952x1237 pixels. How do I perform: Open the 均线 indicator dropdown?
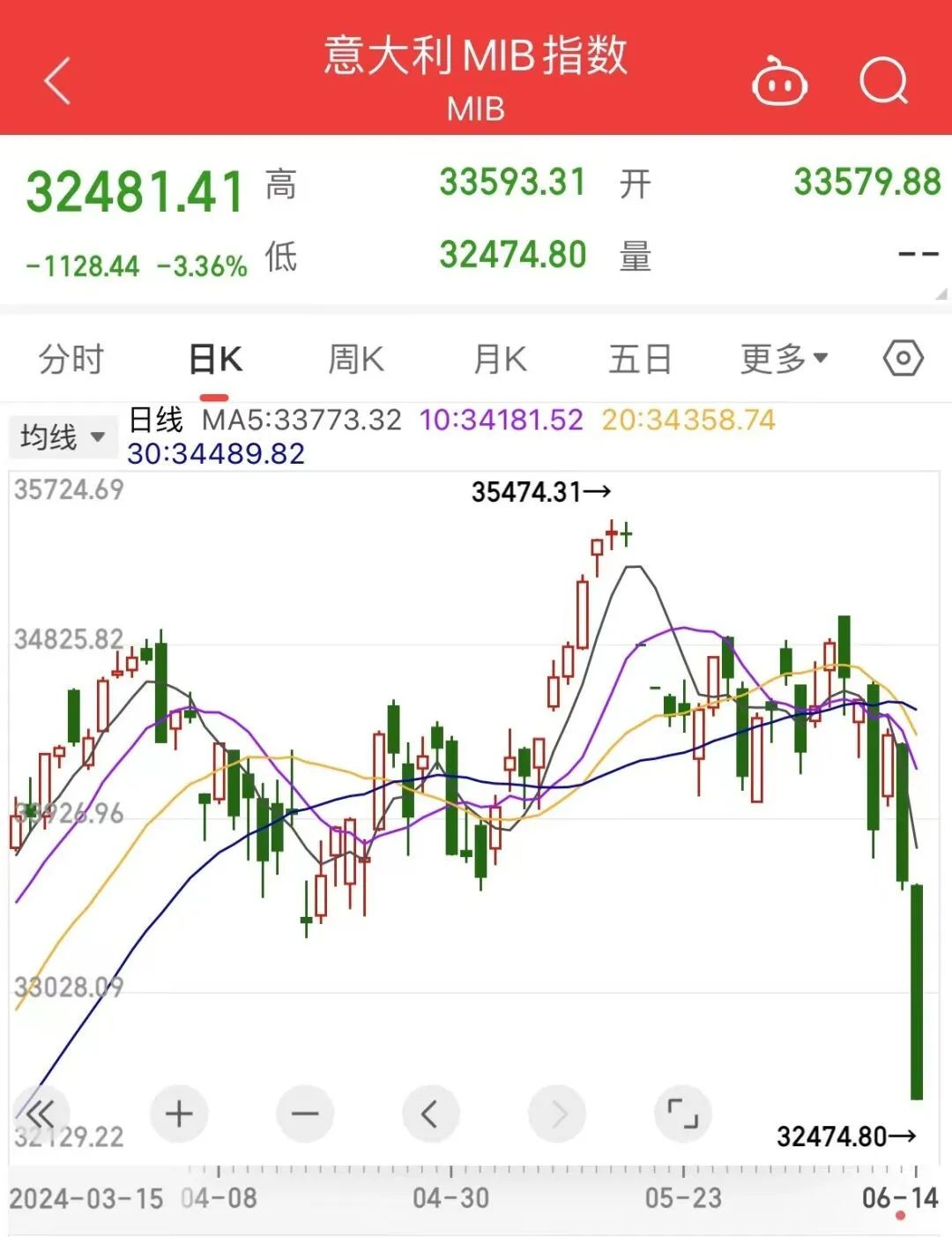point(63,436)
